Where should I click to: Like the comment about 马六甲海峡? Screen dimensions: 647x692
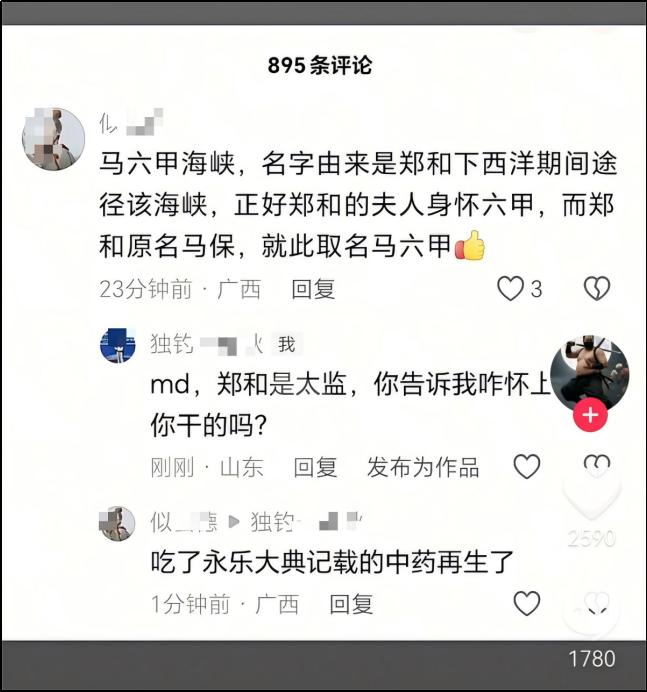(511, 289)
